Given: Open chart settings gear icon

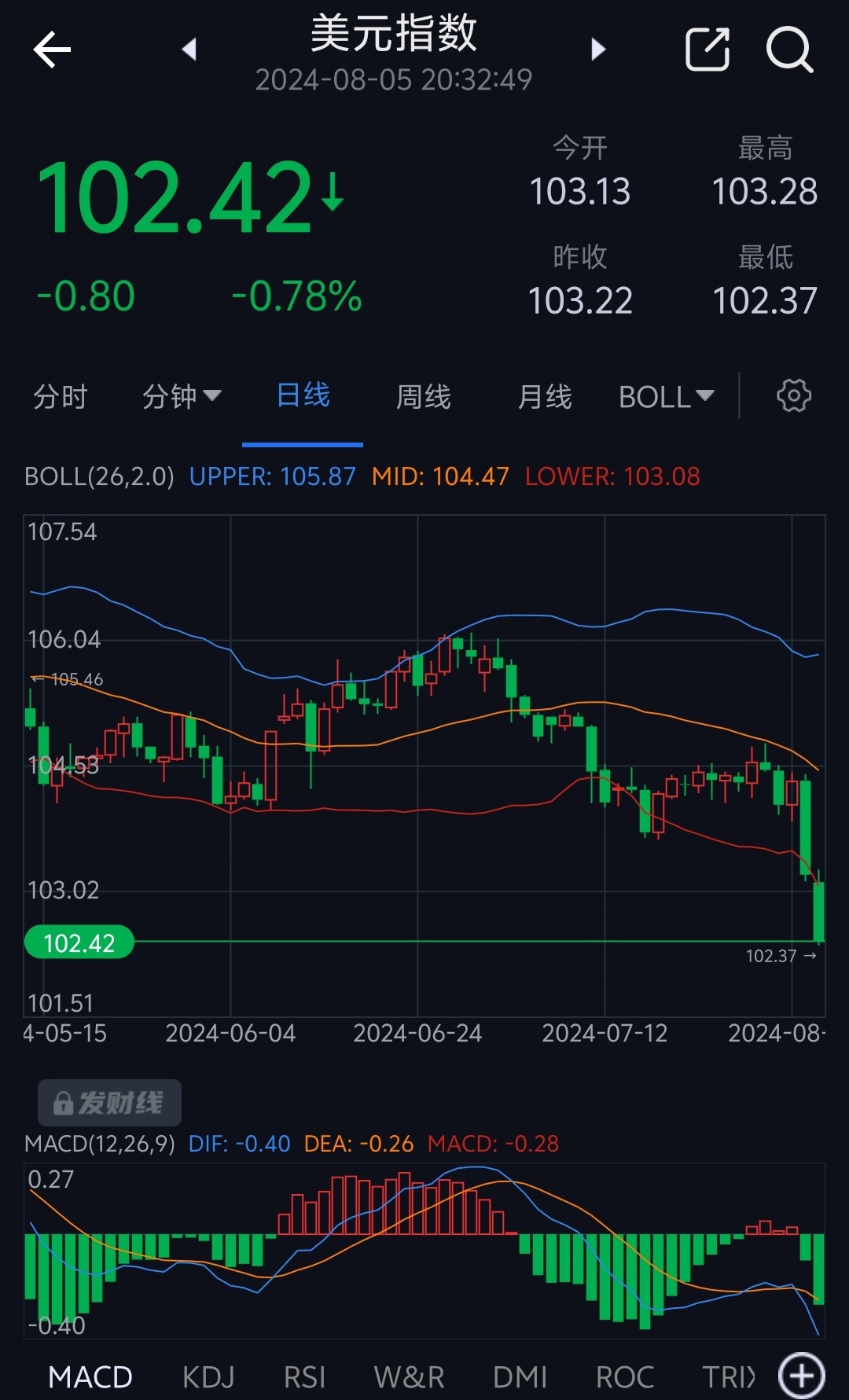Looking at the screenshot, I should [x=793, y=395].
